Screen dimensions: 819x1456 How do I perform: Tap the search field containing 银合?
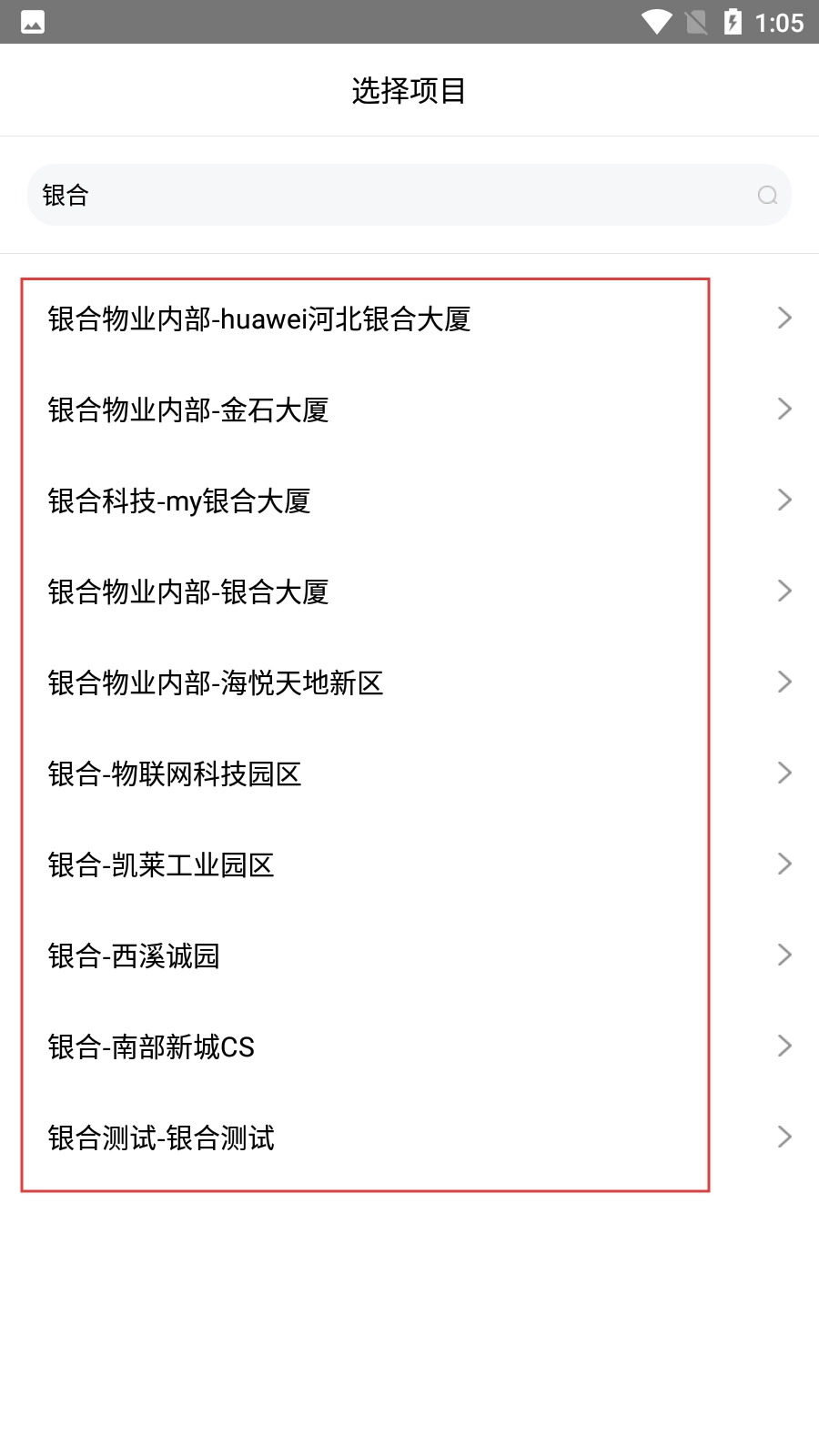pyautogui.click(x=391, y=195)
